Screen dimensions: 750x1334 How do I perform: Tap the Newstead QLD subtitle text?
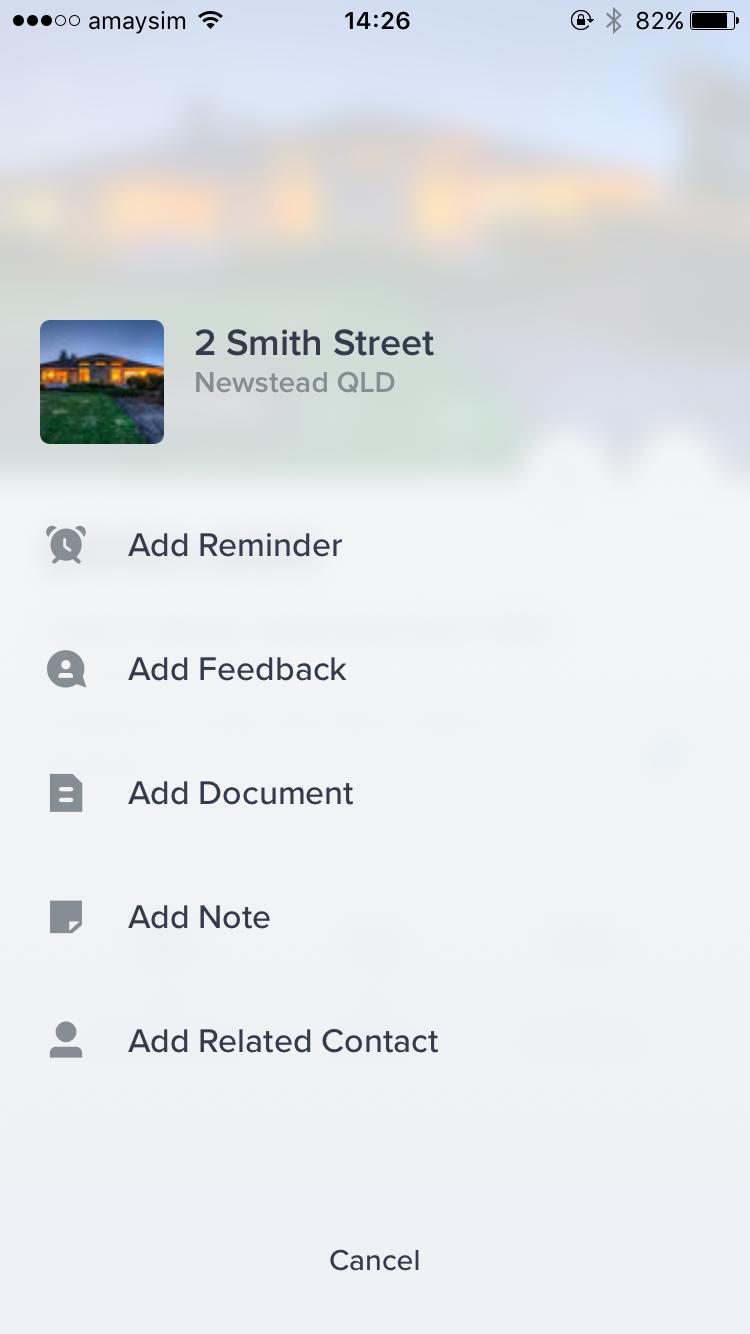pos(295,382)
